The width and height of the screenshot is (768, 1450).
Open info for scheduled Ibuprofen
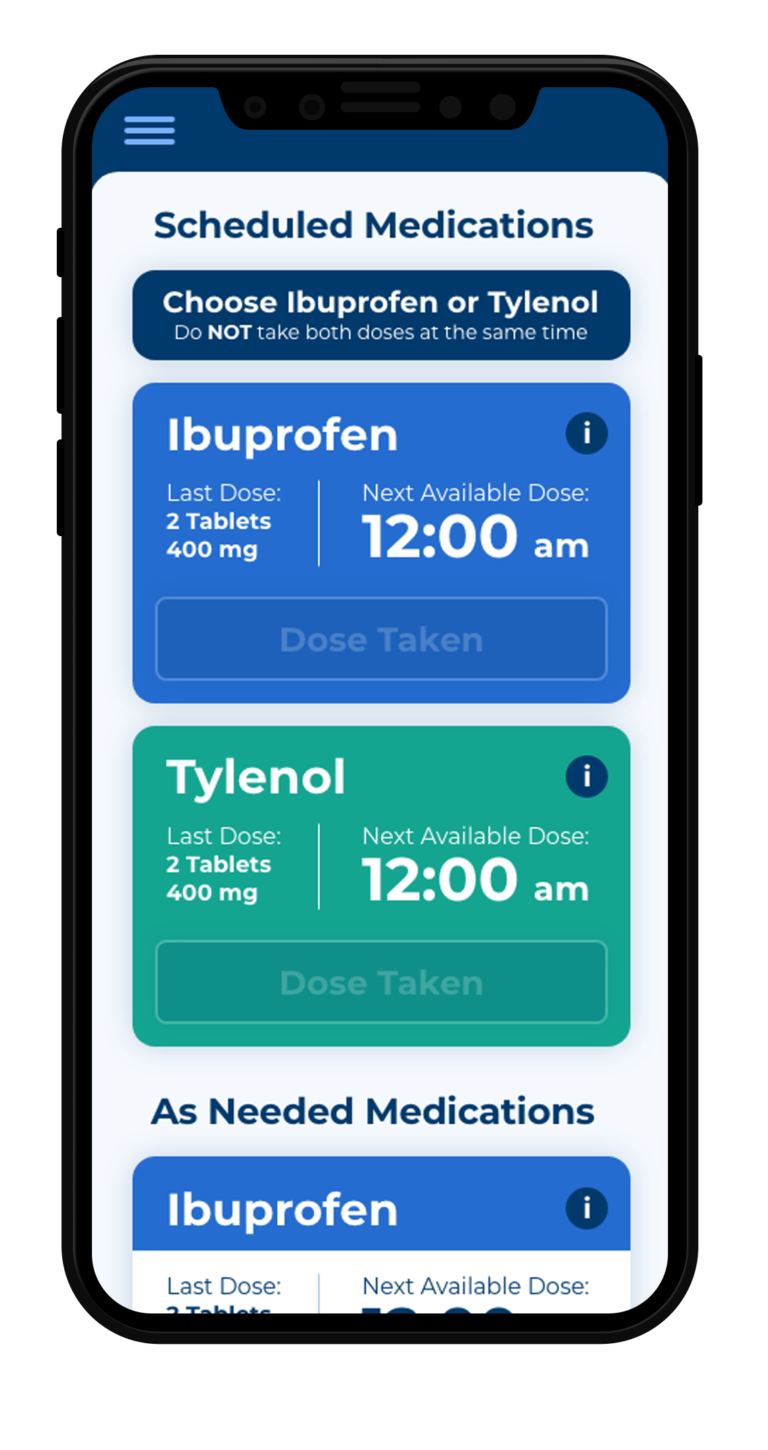click(x=586, y=434)
